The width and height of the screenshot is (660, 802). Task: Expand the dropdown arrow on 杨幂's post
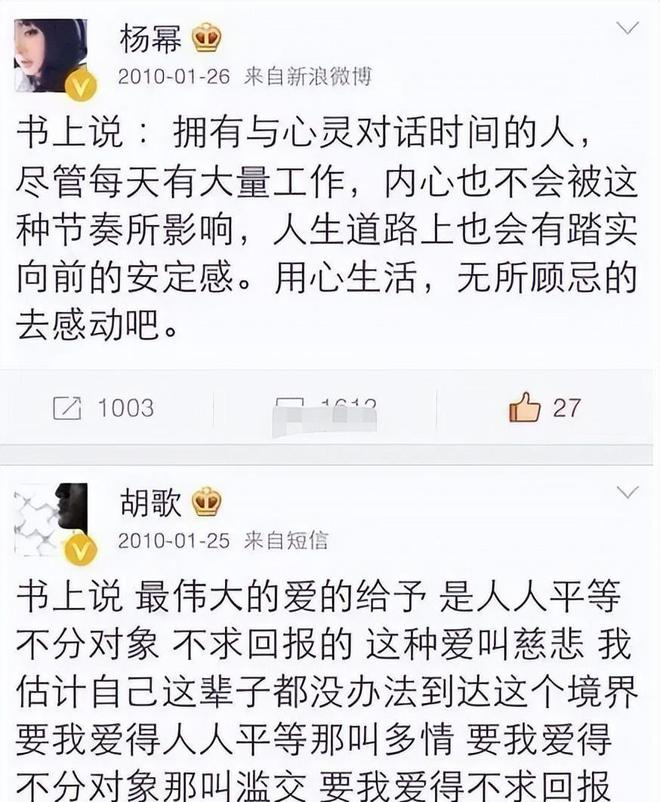tap(627, 28)
